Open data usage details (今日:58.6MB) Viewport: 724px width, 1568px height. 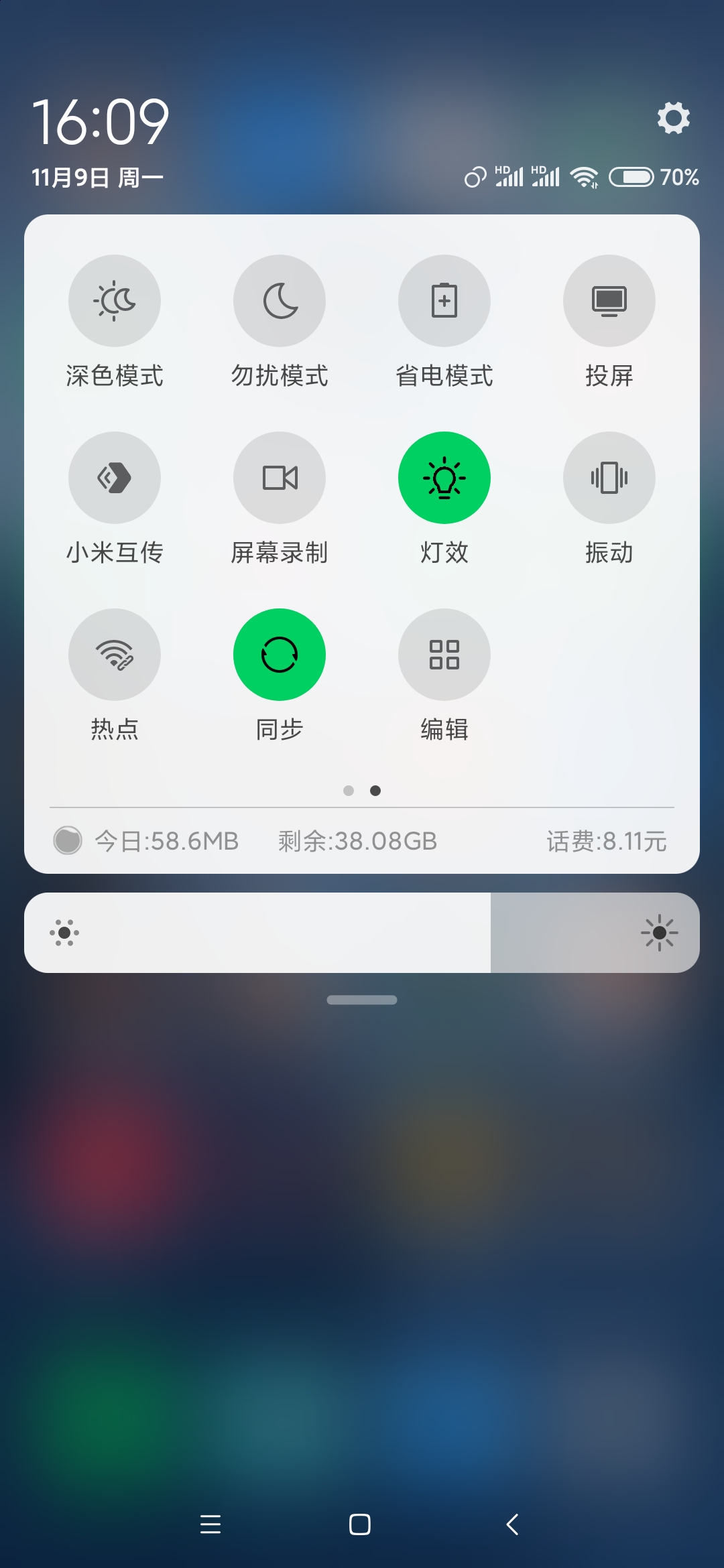click(166, 841)
